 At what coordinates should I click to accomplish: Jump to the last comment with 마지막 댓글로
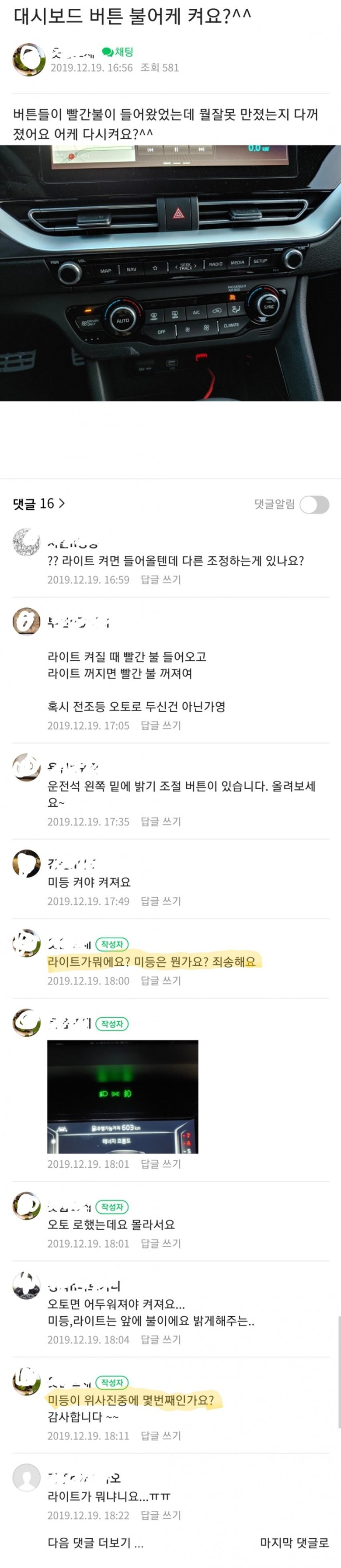pyautogui.click(x=294, y=1543)
